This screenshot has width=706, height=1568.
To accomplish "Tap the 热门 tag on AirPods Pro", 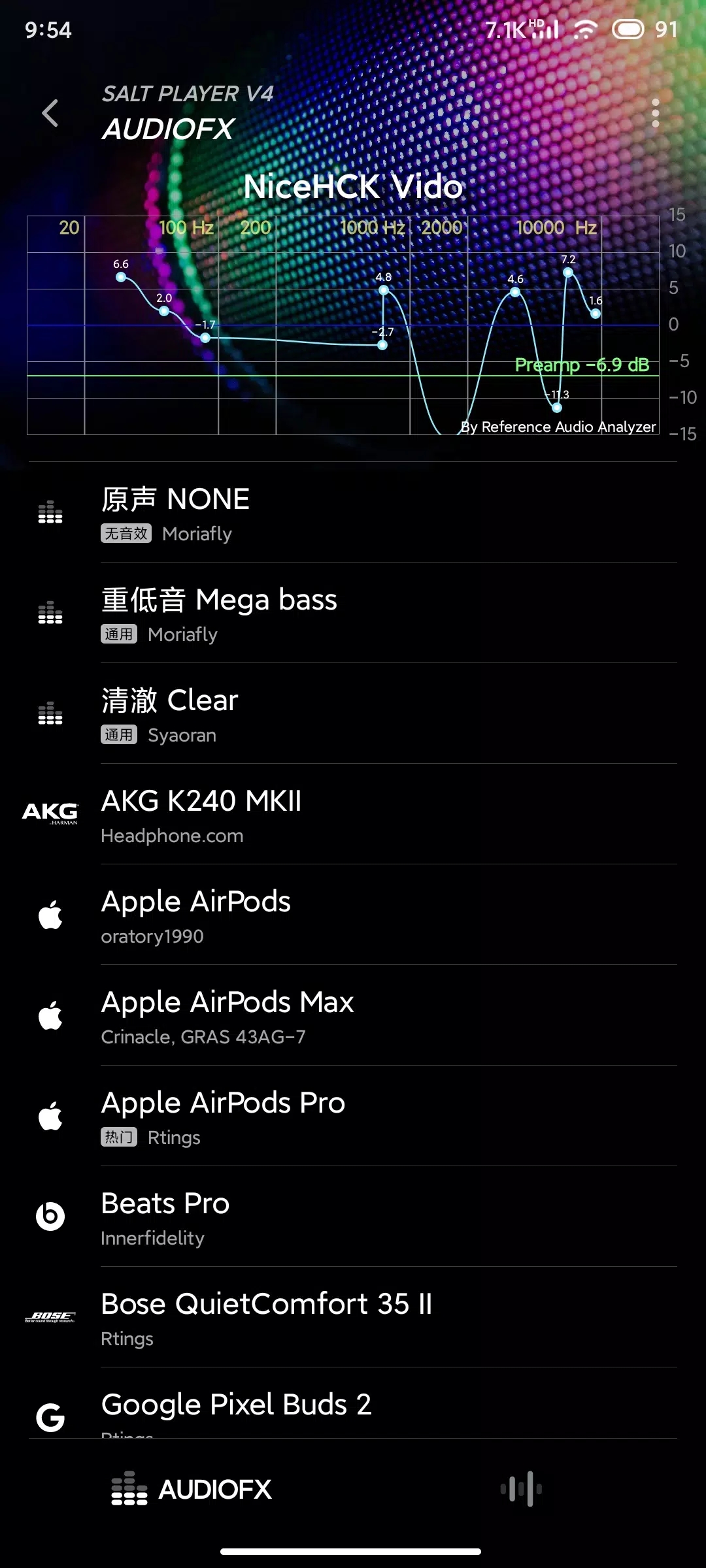I will [x=118, y=1137].
